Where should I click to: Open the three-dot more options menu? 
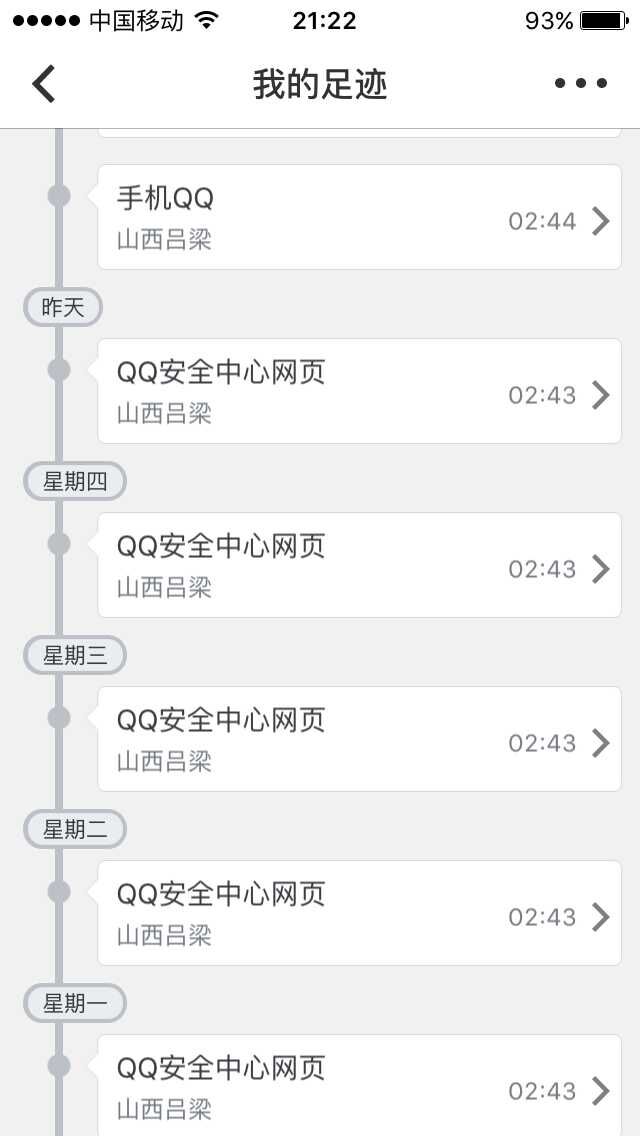(x=581, y=83)
